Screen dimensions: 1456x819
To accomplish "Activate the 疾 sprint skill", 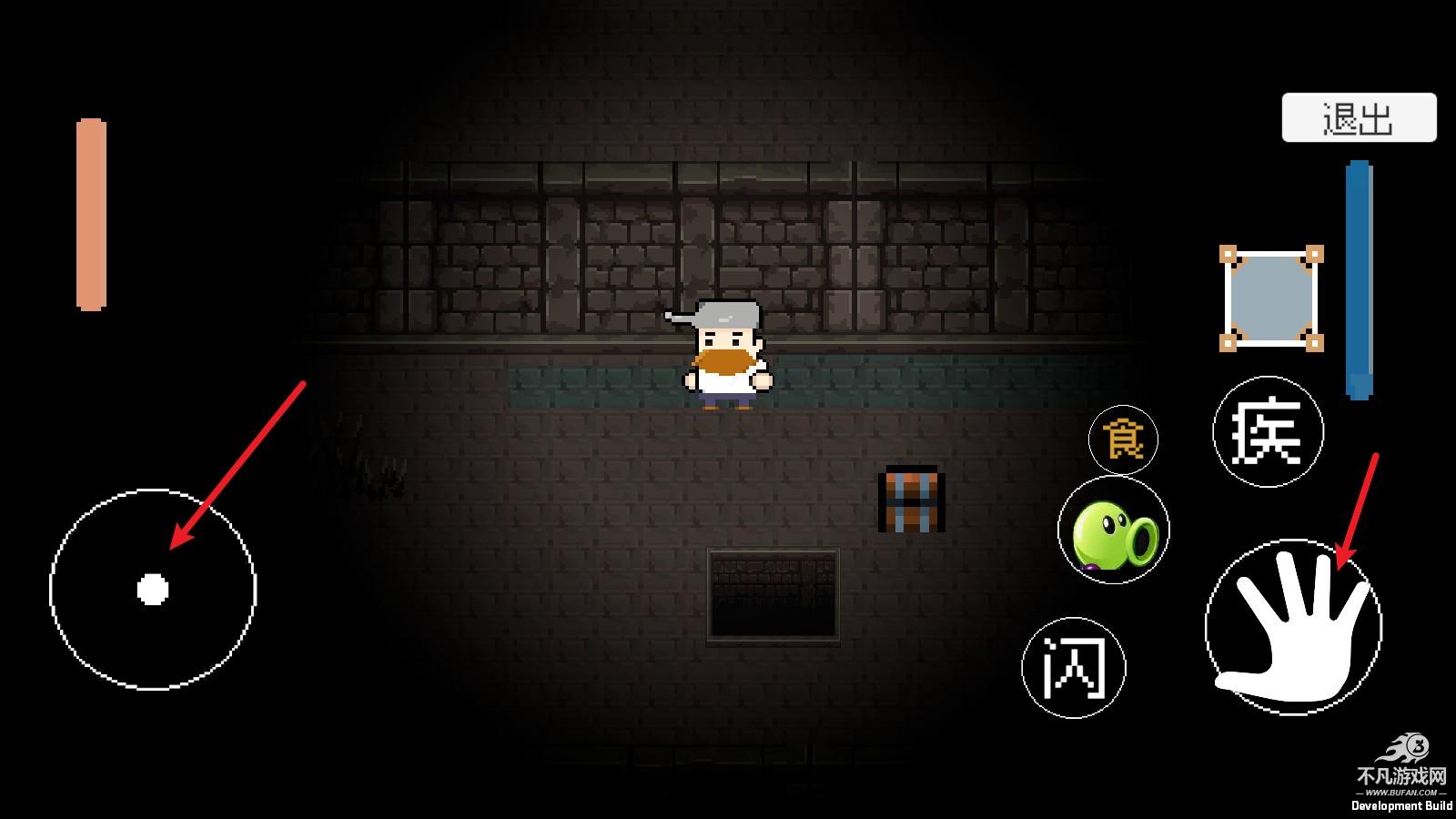I will (x=1268, y=431).
